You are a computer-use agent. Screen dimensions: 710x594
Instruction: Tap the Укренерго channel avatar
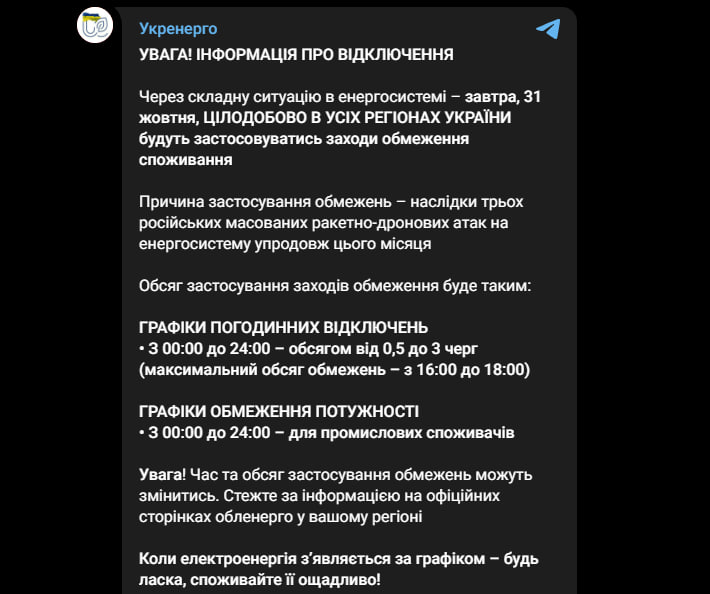click(96, 26)
